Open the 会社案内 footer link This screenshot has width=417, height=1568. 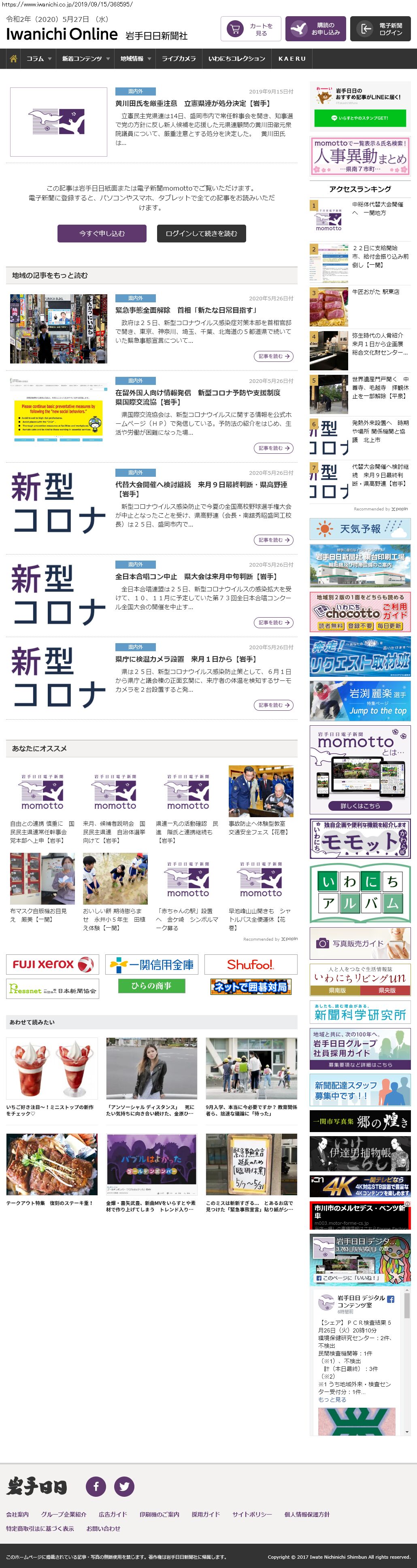pos(17,1514)
